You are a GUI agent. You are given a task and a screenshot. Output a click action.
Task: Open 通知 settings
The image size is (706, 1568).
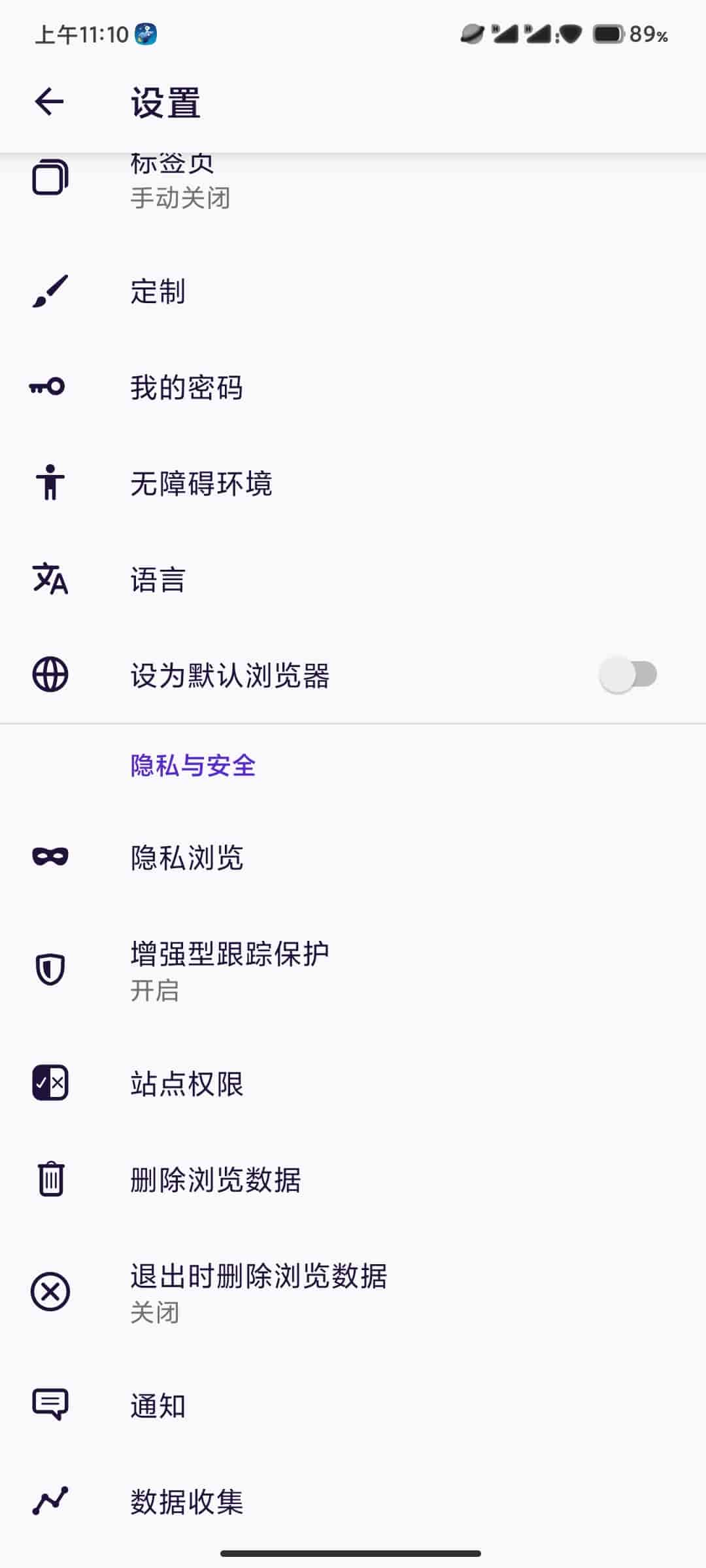click(x=353, y=1405)
